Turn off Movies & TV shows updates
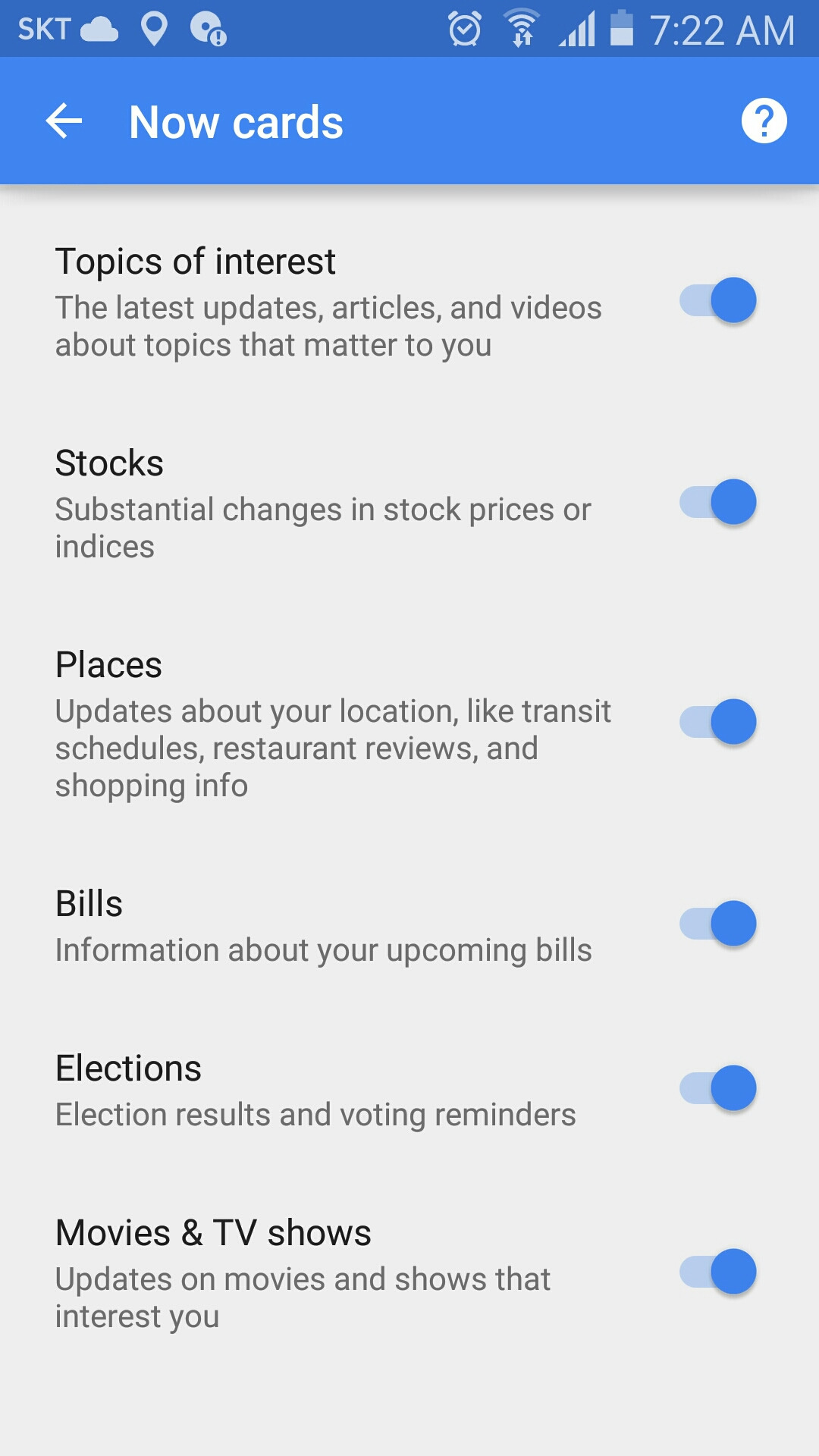Image resolution: width=819 pixels, height=1456 pixels. 718,1272
